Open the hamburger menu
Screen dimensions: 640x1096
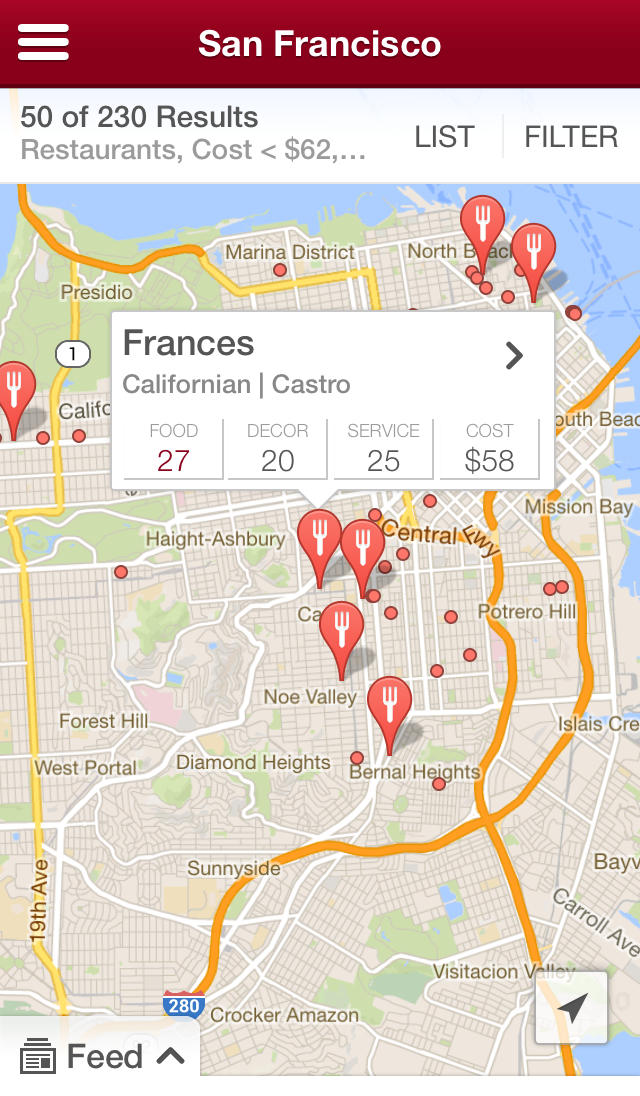click(43, 43)
